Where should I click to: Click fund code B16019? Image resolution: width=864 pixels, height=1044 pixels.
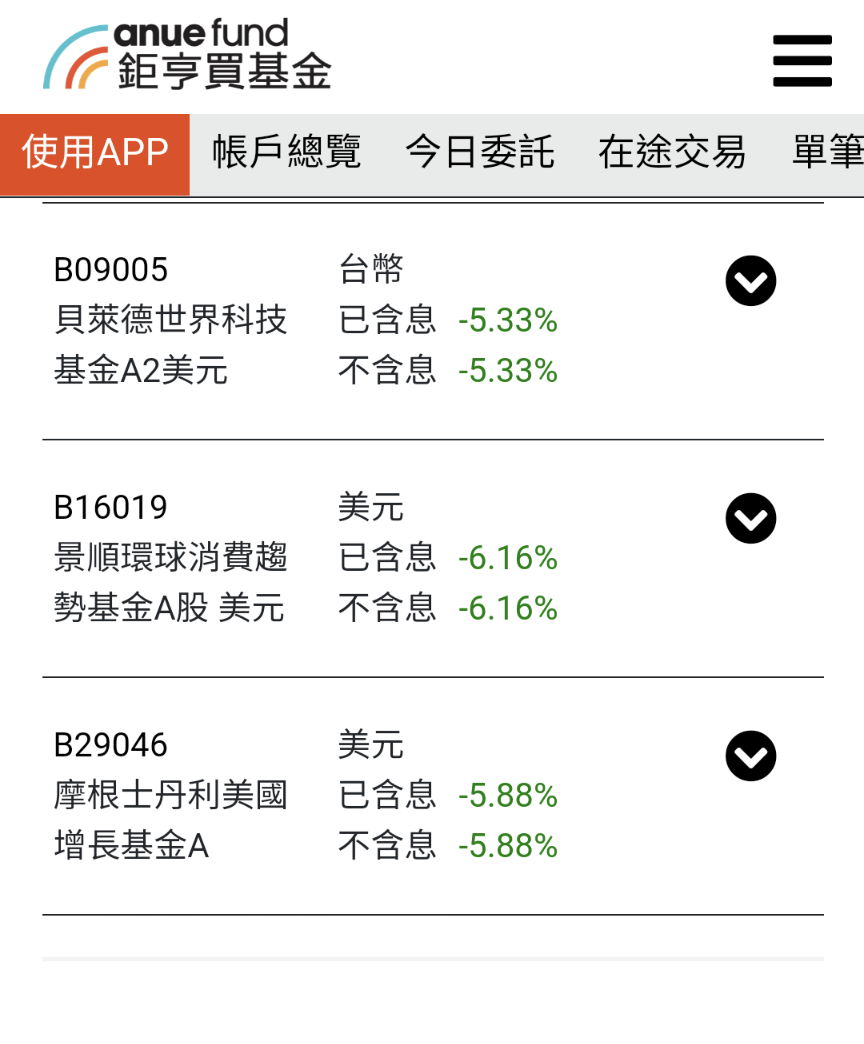click(112, 507)
